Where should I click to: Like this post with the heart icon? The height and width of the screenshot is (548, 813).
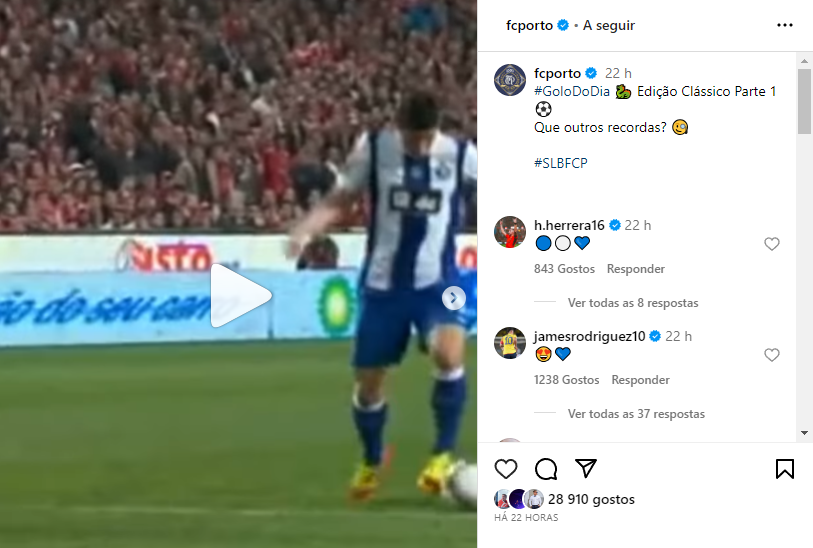[x=507, y=469]
